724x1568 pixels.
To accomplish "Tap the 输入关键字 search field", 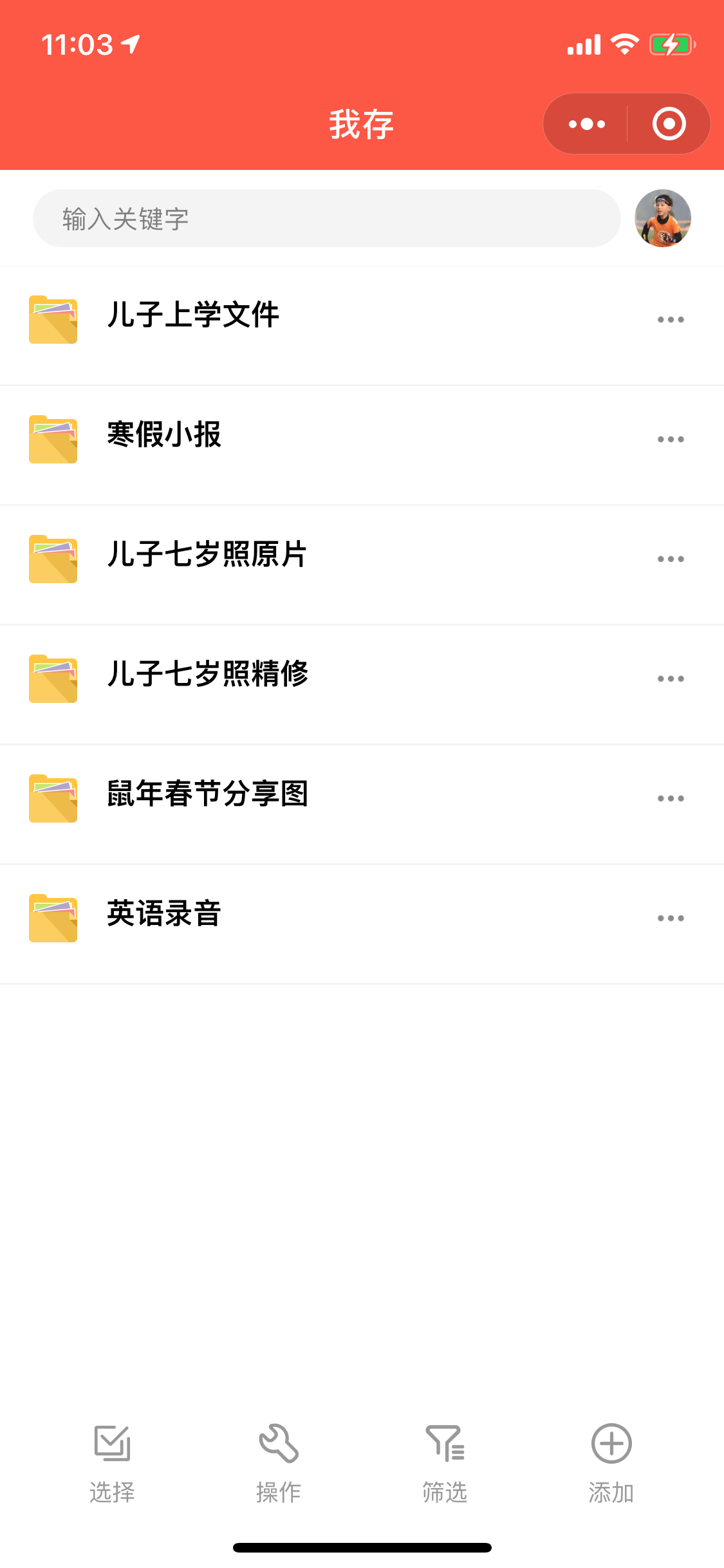I will point(326,218).
